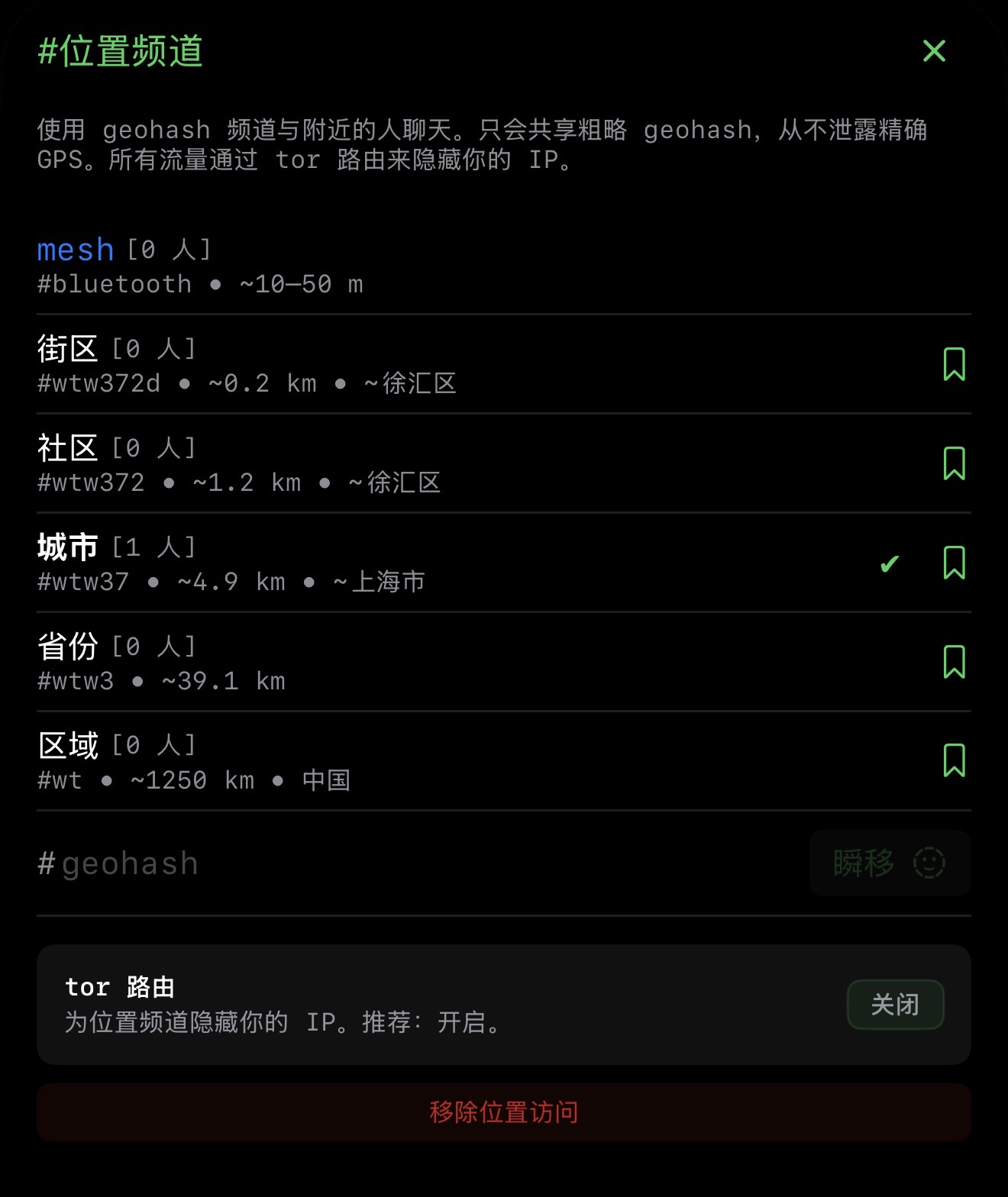Open the 区域 #wt channel
The height and width of the screenshot is (1197, 1008).
pos(481,761)
